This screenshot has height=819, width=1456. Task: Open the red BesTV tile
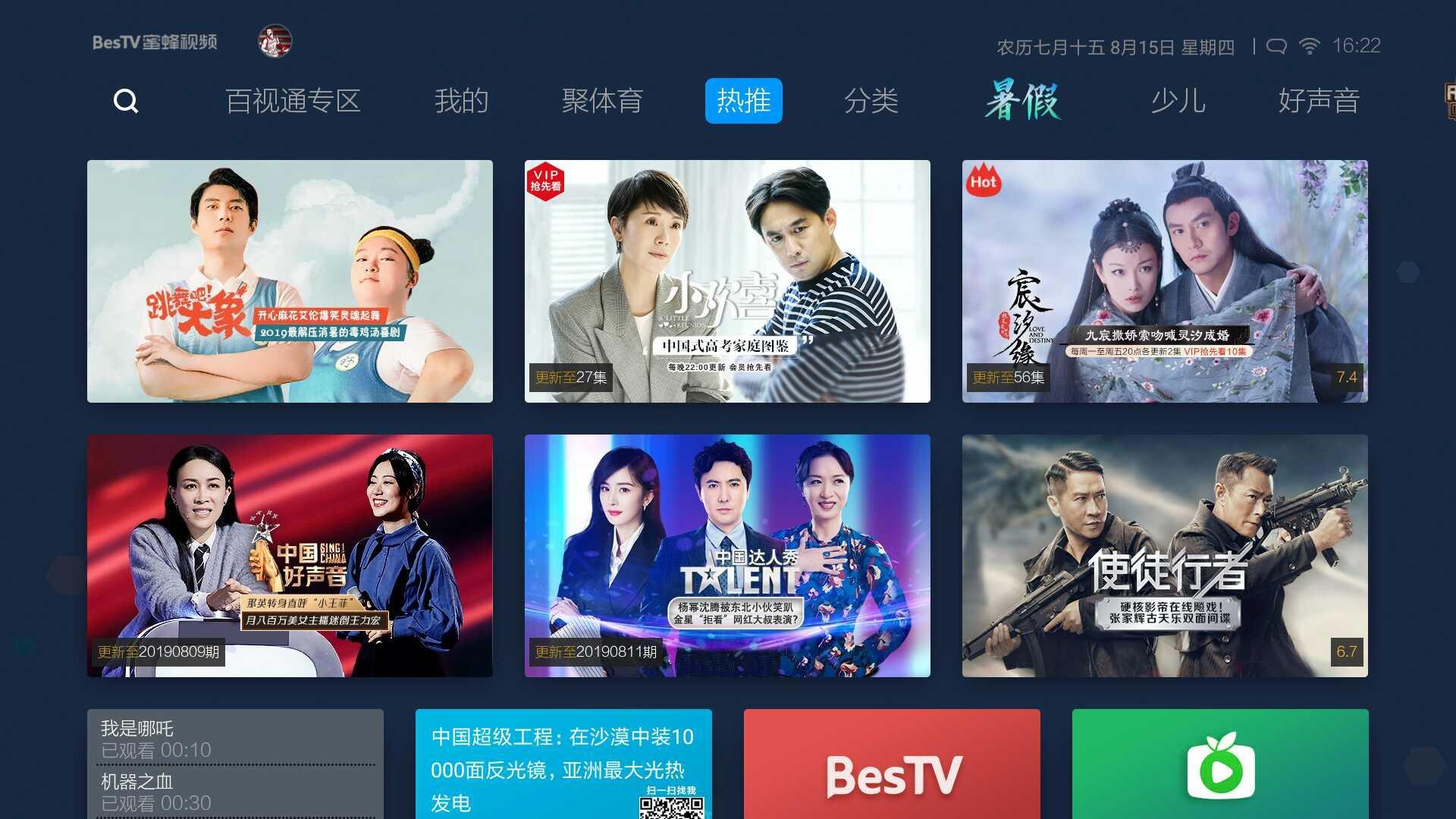(x=892, y=764)
